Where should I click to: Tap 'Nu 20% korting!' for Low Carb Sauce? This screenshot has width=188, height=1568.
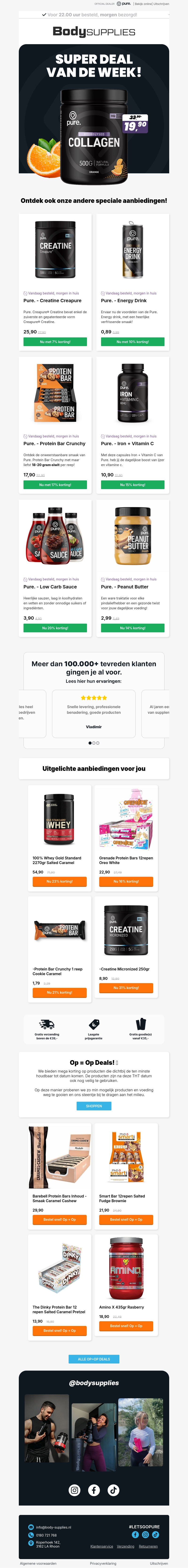click(55, 628)
